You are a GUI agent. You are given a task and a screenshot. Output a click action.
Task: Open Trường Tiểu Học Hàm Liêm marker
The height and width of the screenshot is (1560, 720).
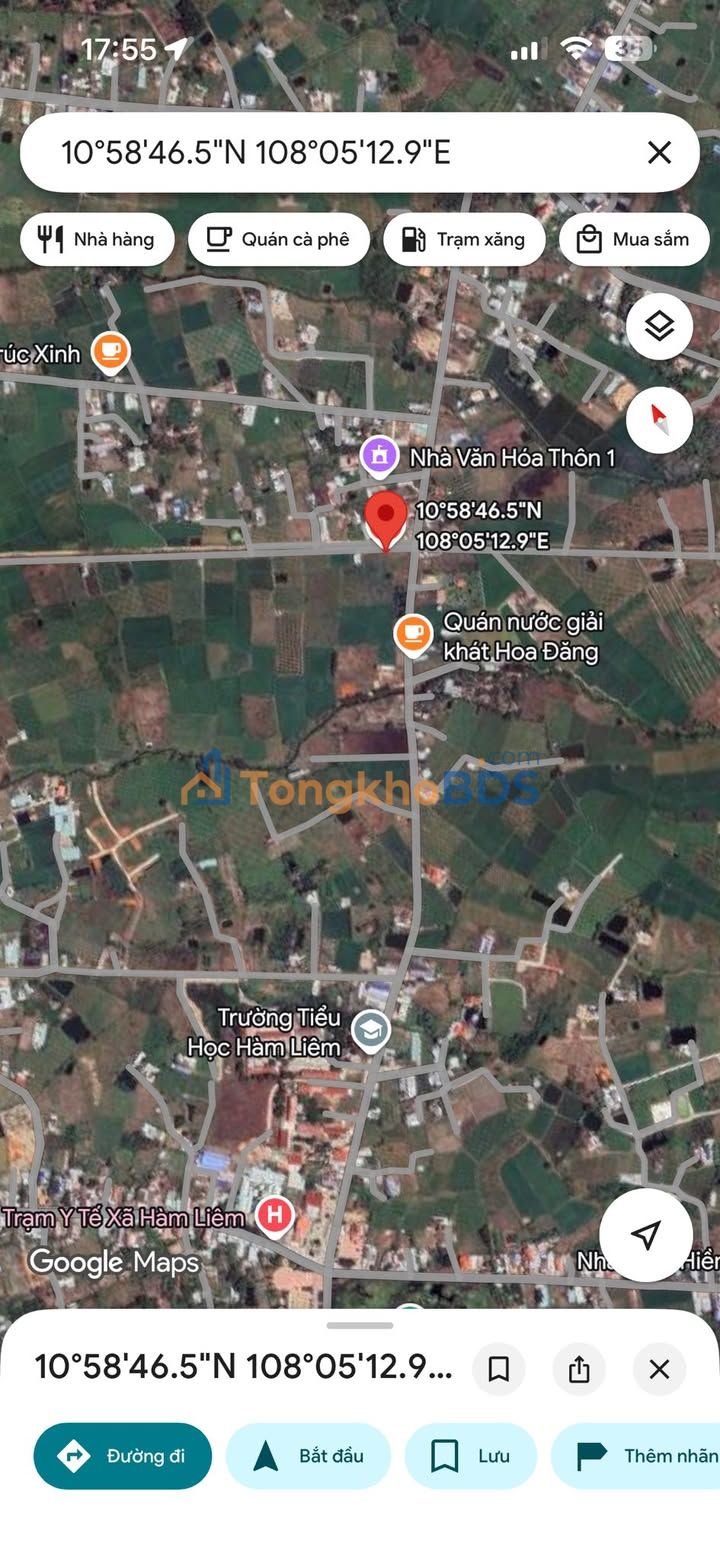coord(372,1031)
